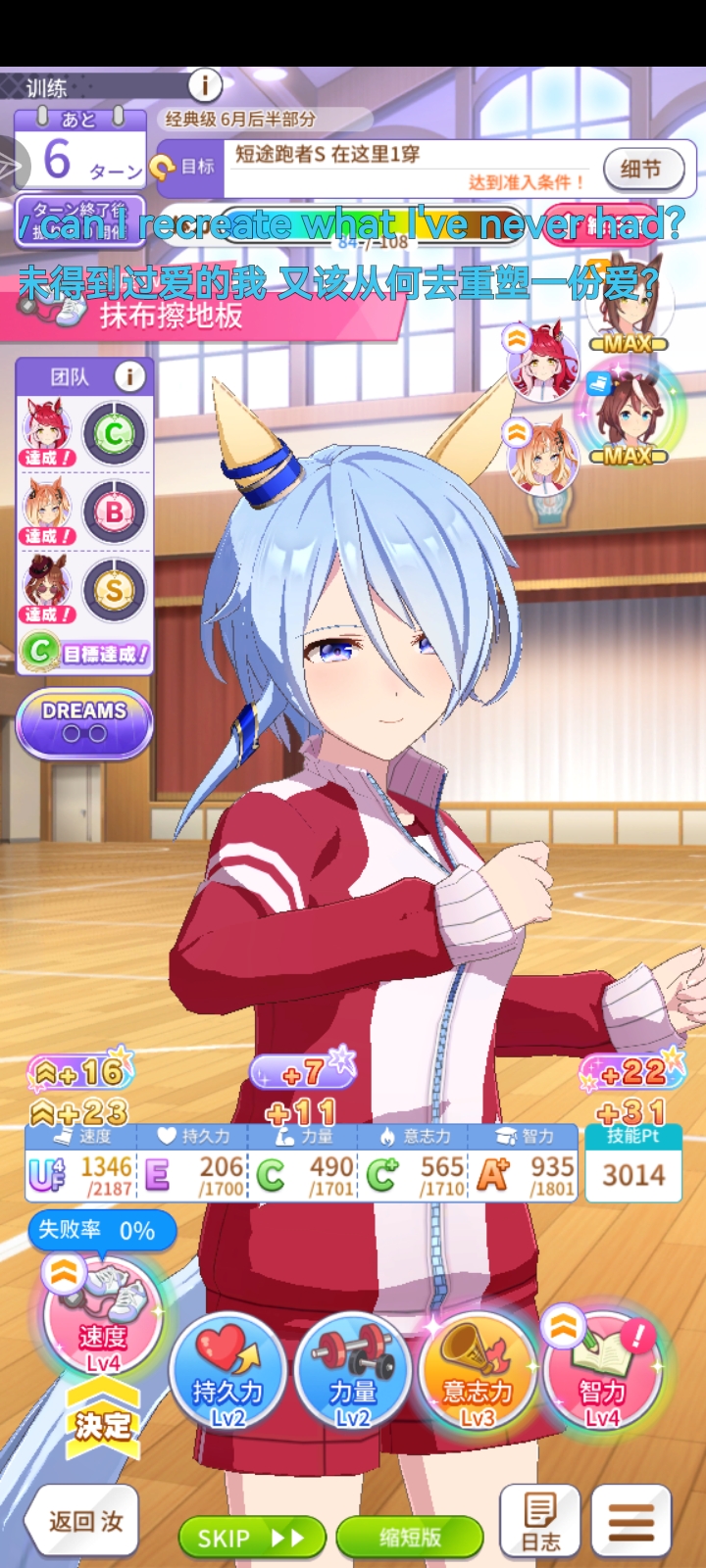The height and width of the screenshot is (1568, 706).
Task: Toggle the 缩短版 shortened mode
Action: 410,1538
